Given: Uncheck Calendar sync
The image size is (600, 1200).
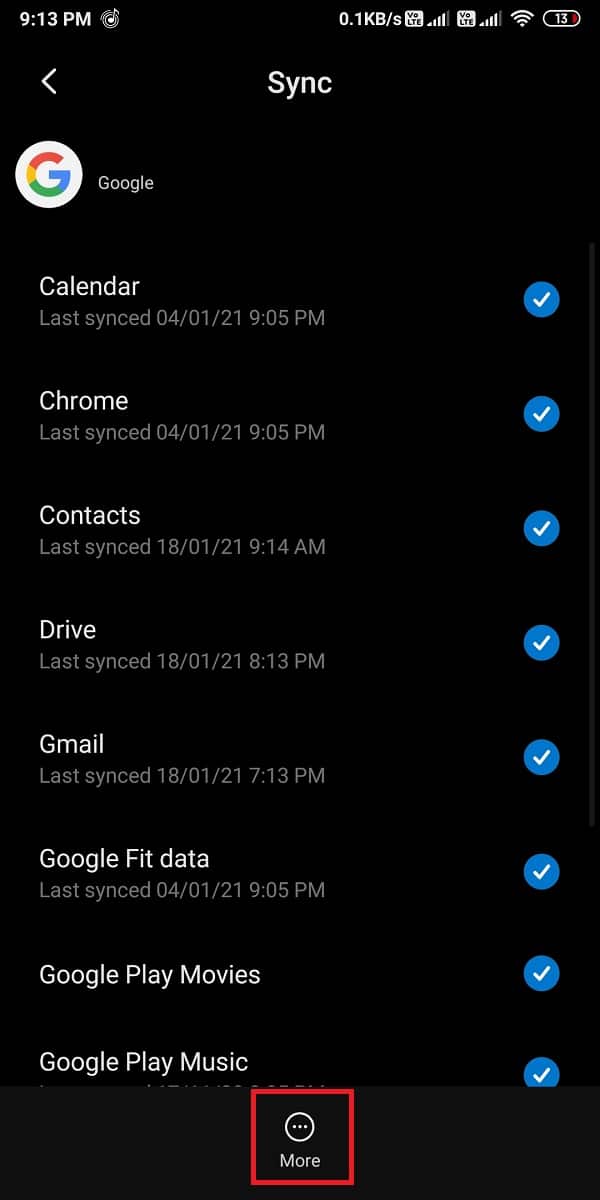Looking at the screenshot, I should click(x=541, y=299).
